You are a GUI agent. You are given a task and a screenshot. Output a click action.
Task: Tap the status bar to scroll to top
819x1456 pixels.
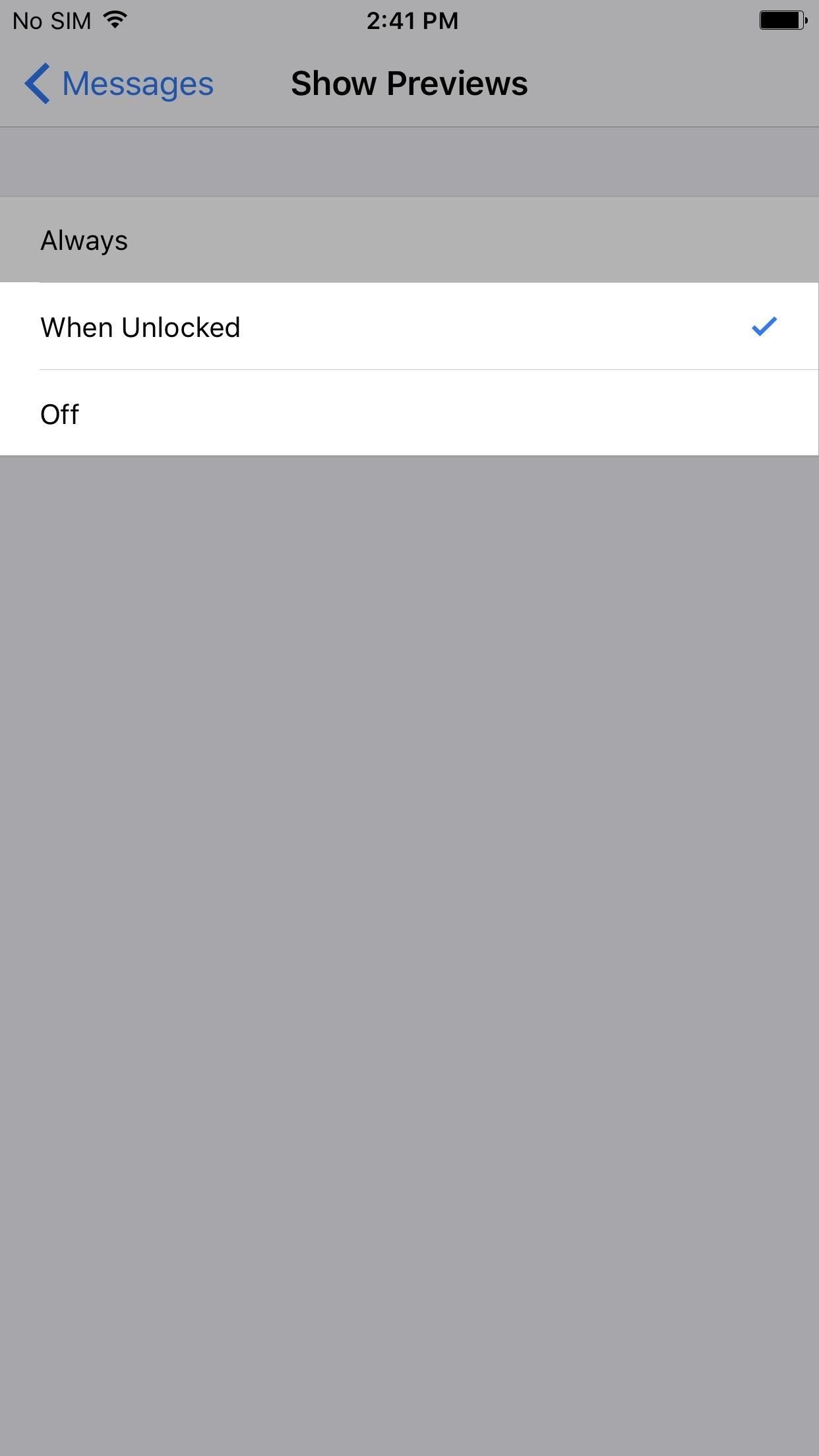coord(409,20)
